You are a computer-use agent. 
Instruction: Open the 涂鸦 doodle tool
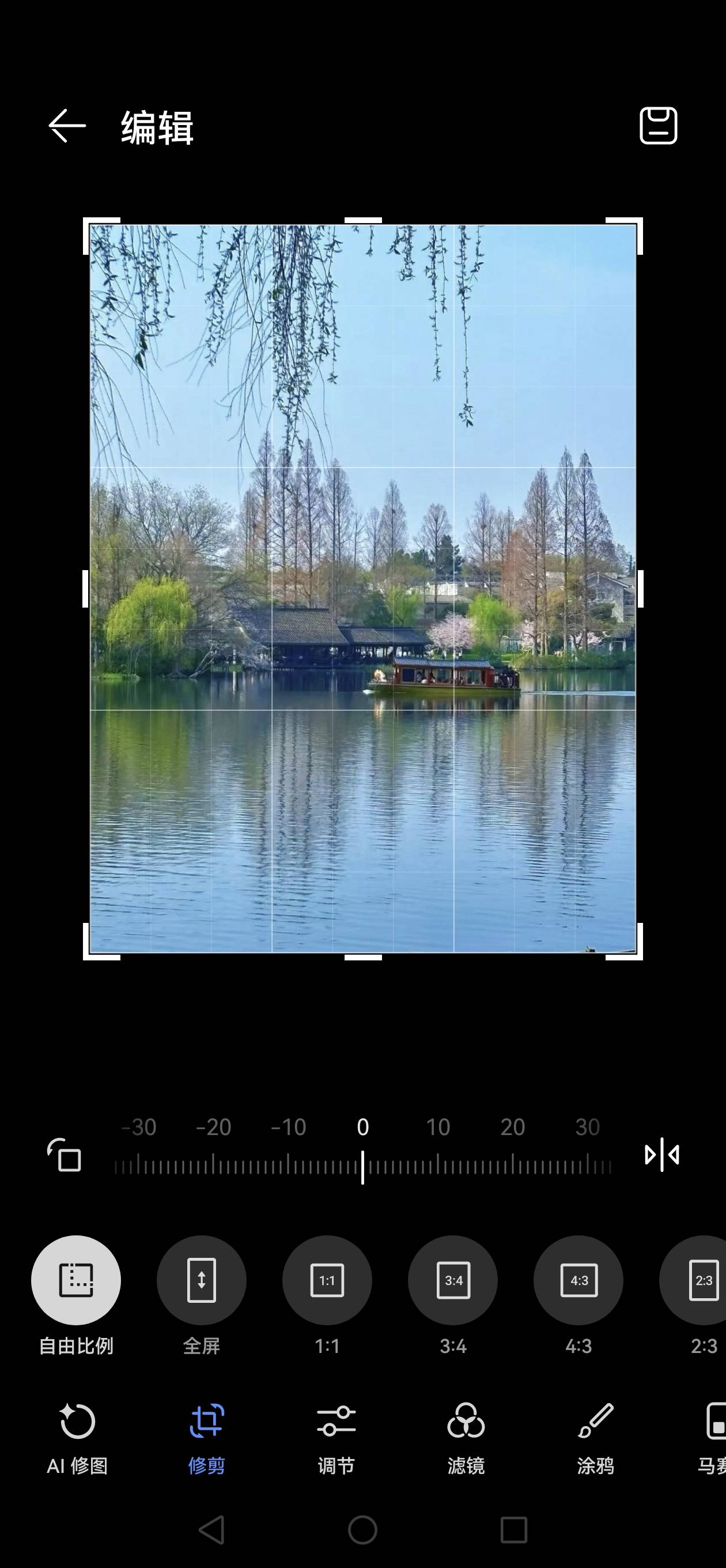point(595,1438)
